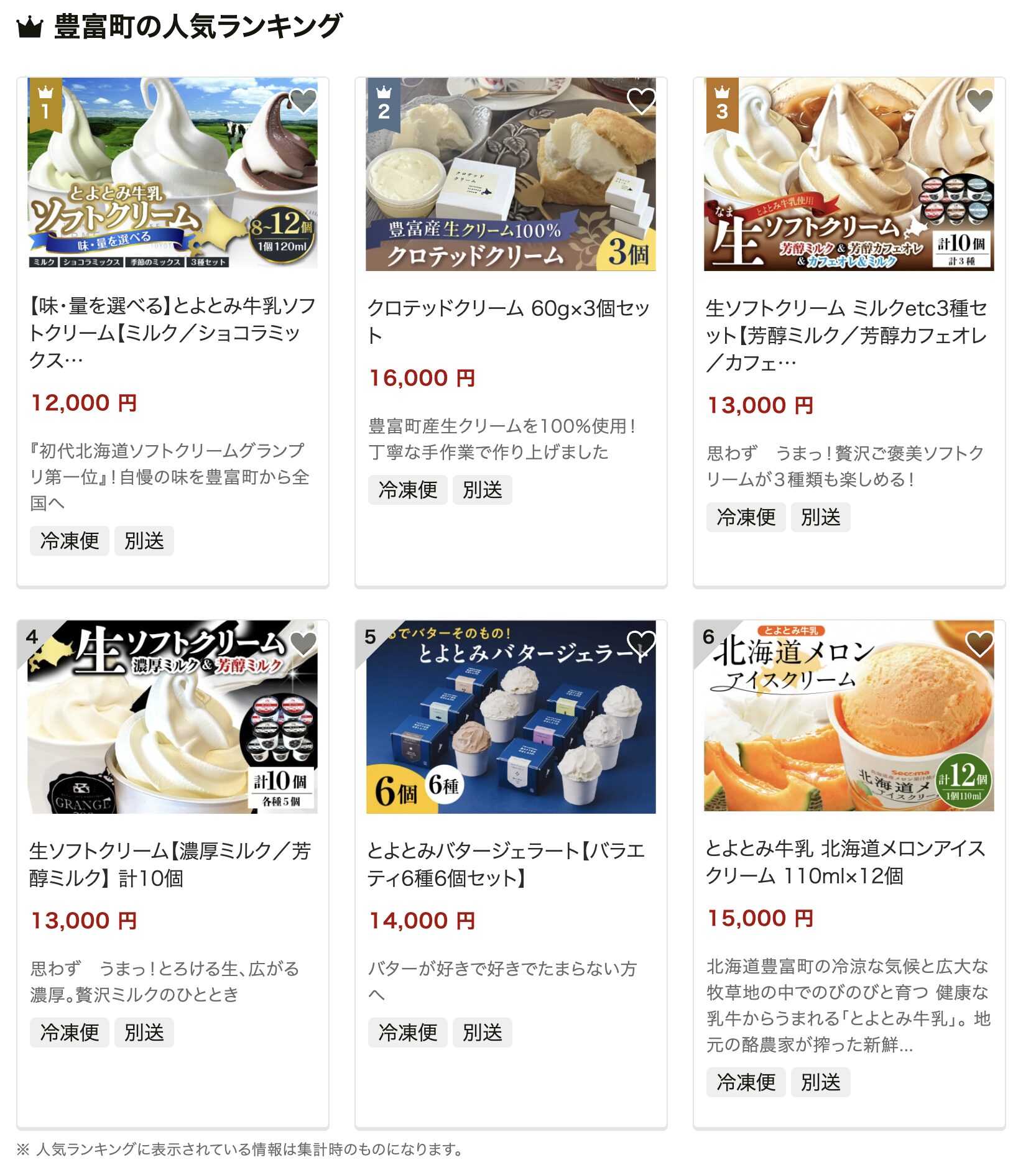Select the とよとみバタージェラート 6種6個セット card
Viewport: 1036px width, 1170px height.
(510, 864)
